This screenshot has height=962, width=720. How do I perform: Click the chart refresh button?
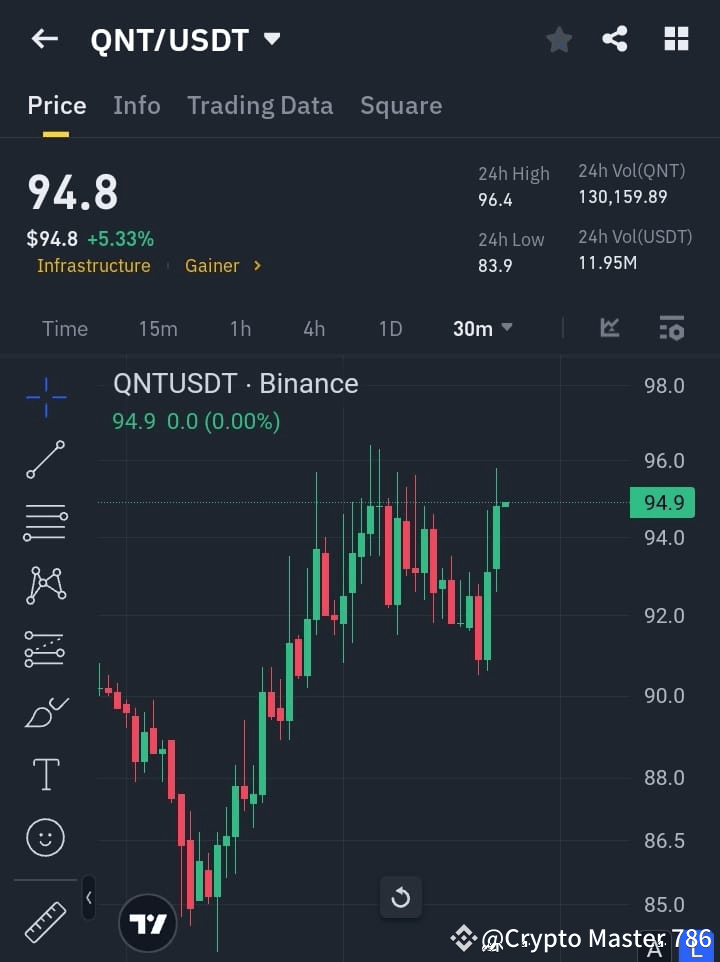[x=401, y=897]
